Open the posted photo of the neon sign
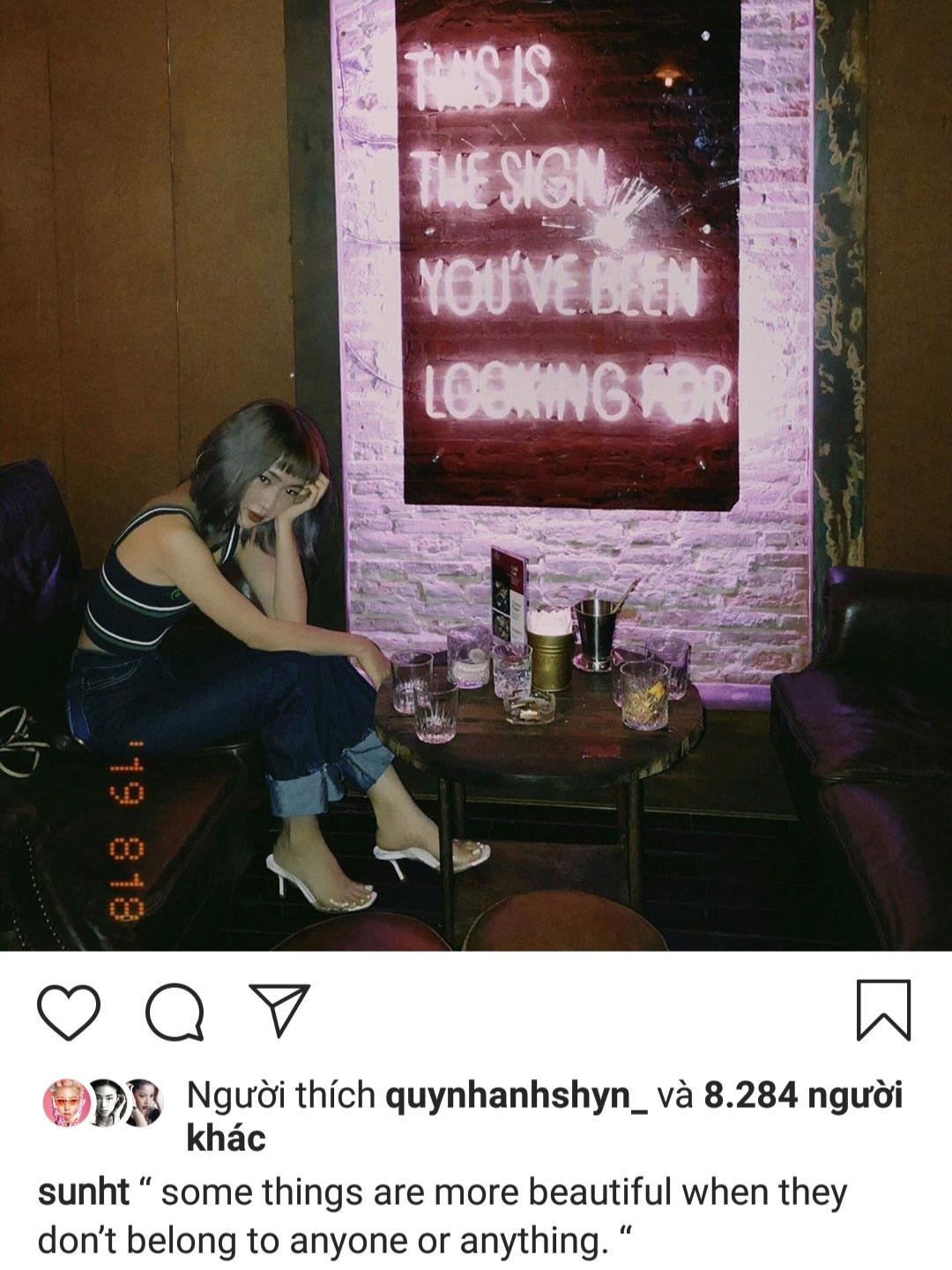Viewport: 952px width, 1270px height. click(476, 476)
